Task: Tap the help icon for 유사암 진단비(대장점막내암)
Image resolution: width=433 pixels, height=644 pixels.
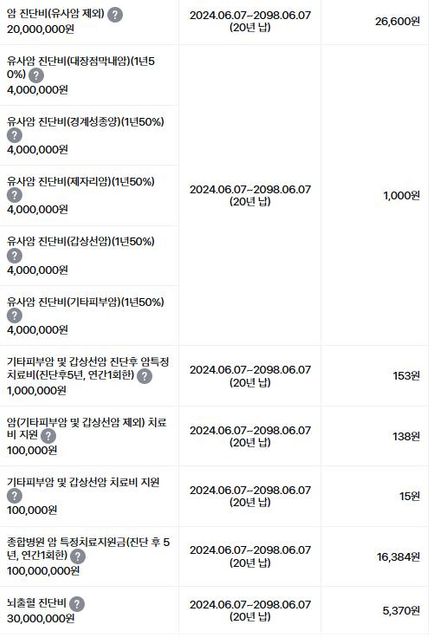Action: coord(36,75)
